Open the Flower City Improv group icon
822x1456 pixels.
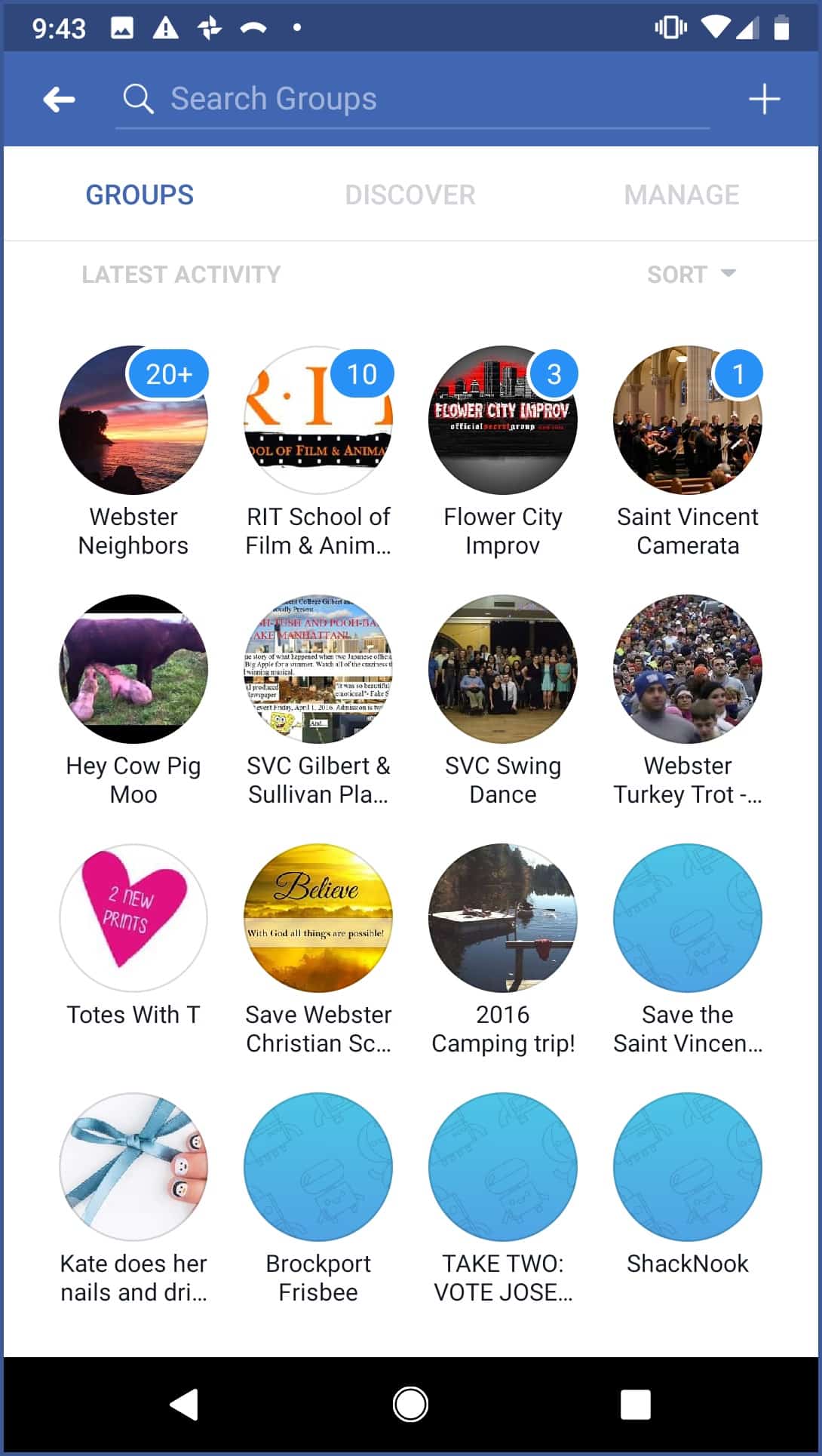click(502, 420)
